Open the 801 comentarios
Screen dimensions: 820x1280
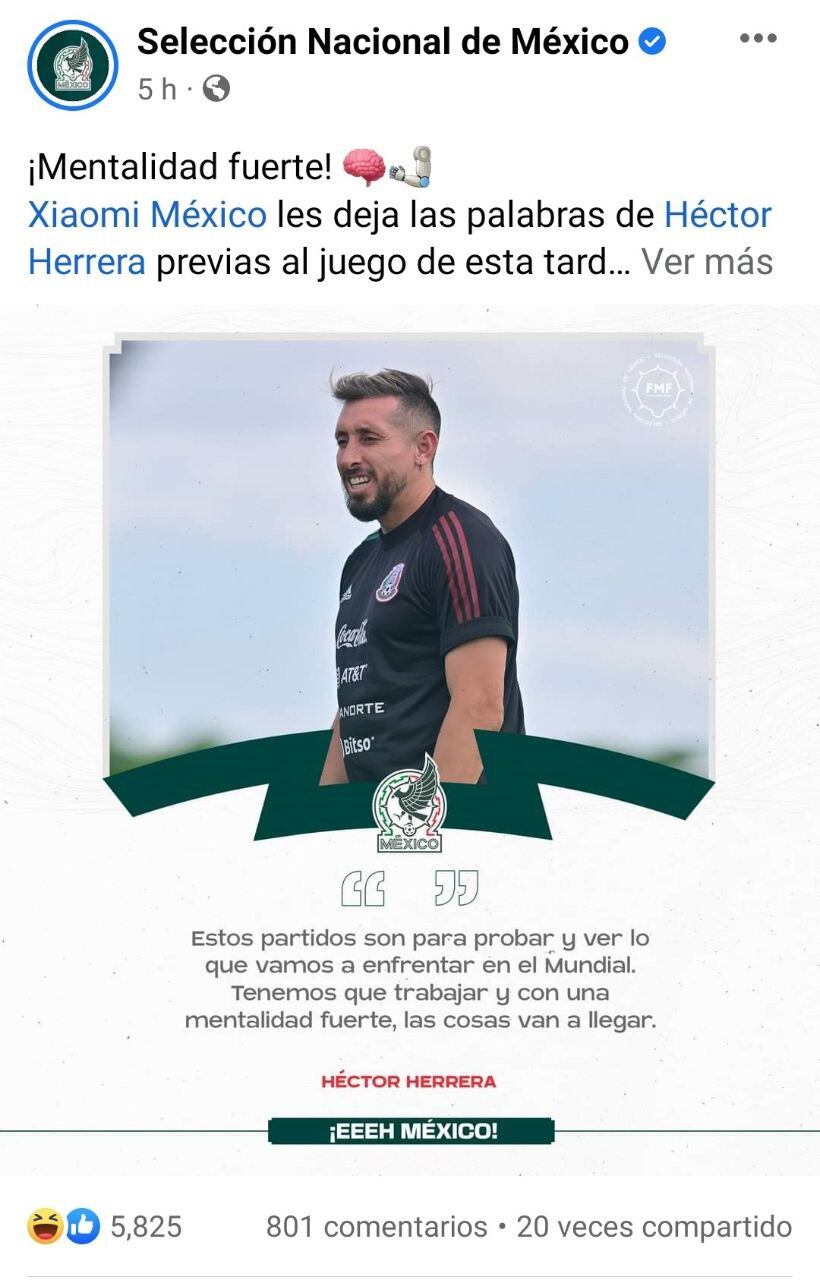(376, 1226)
